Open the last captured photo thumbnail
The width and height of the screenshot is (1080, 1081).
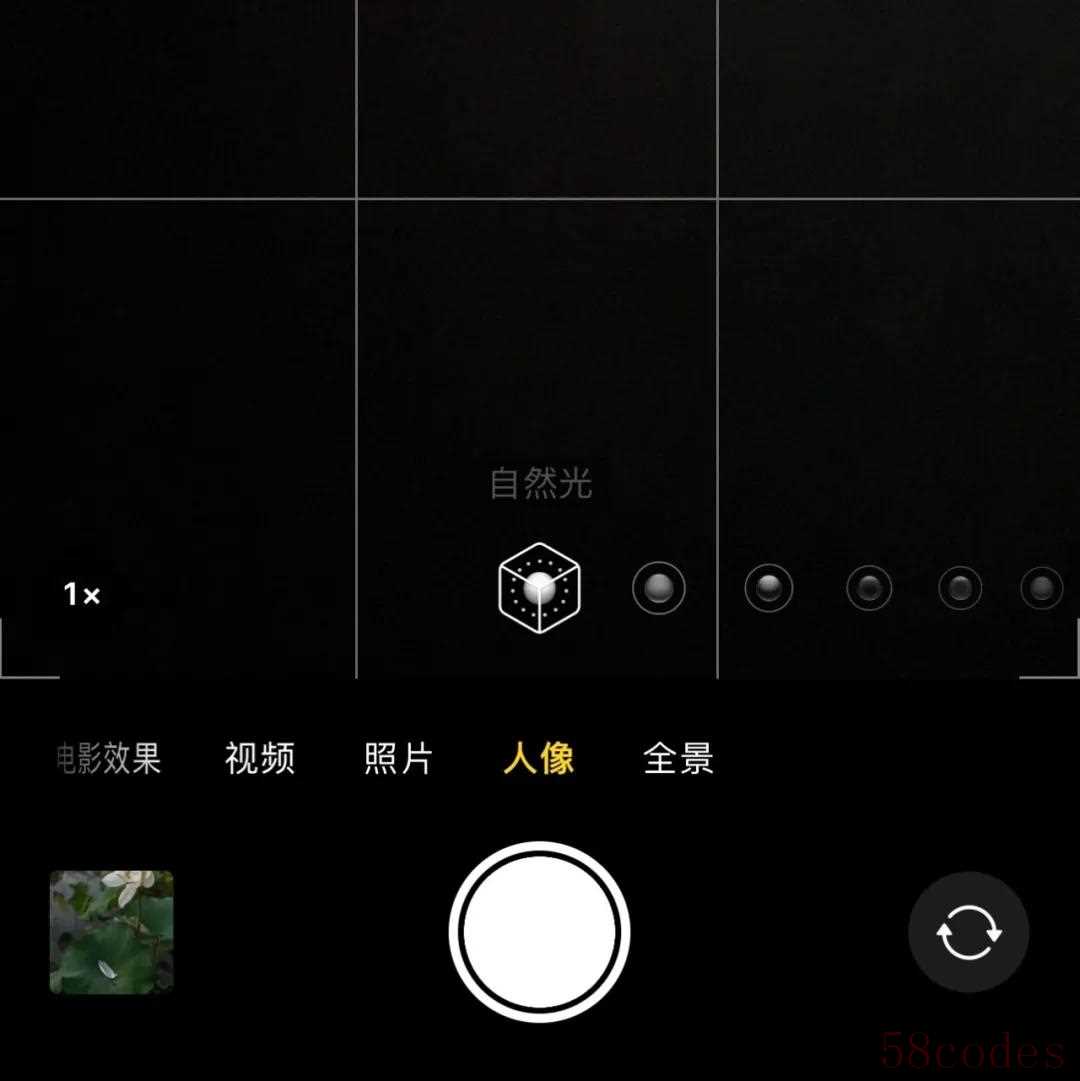pyautogui.click(x=112, y=932)
